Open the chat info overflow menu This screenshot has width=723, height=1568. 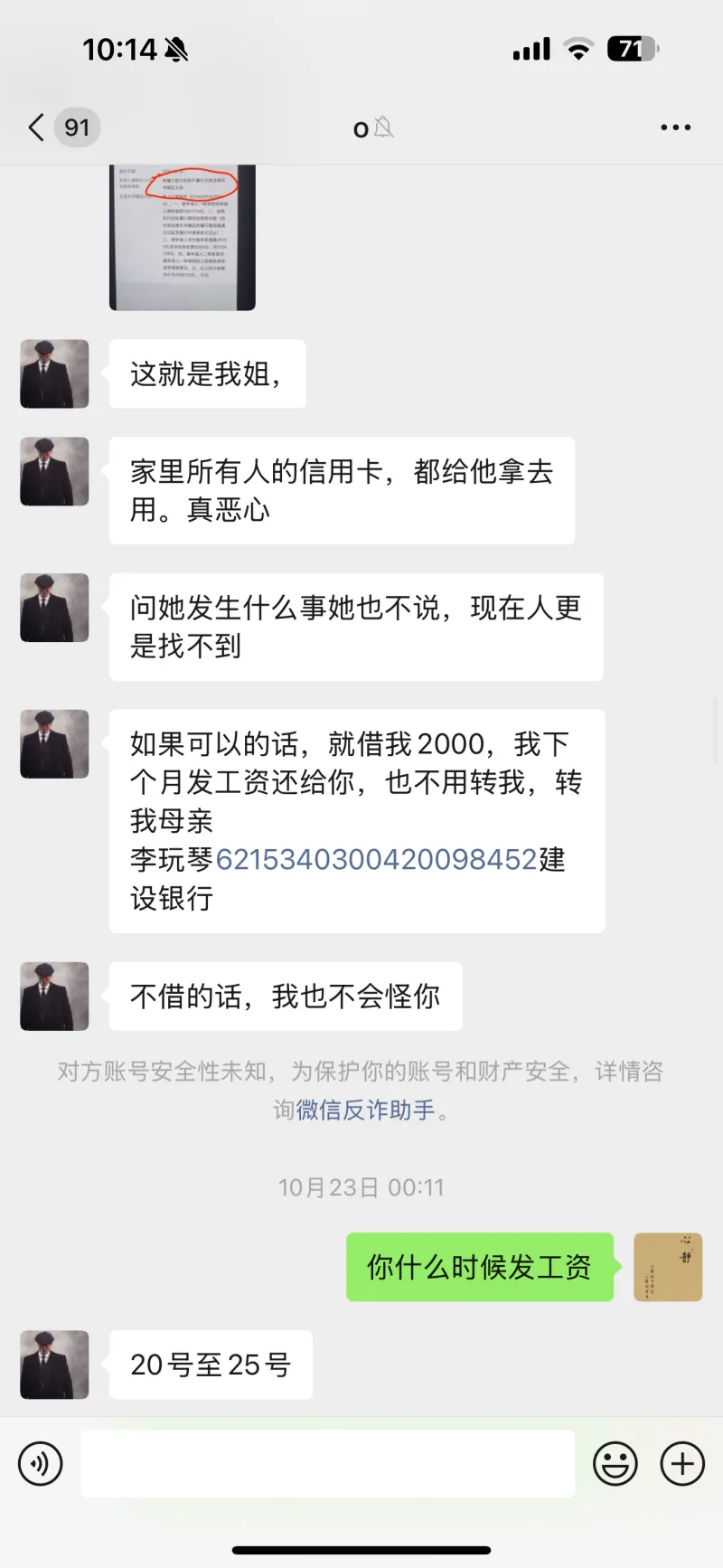point(675,128)
